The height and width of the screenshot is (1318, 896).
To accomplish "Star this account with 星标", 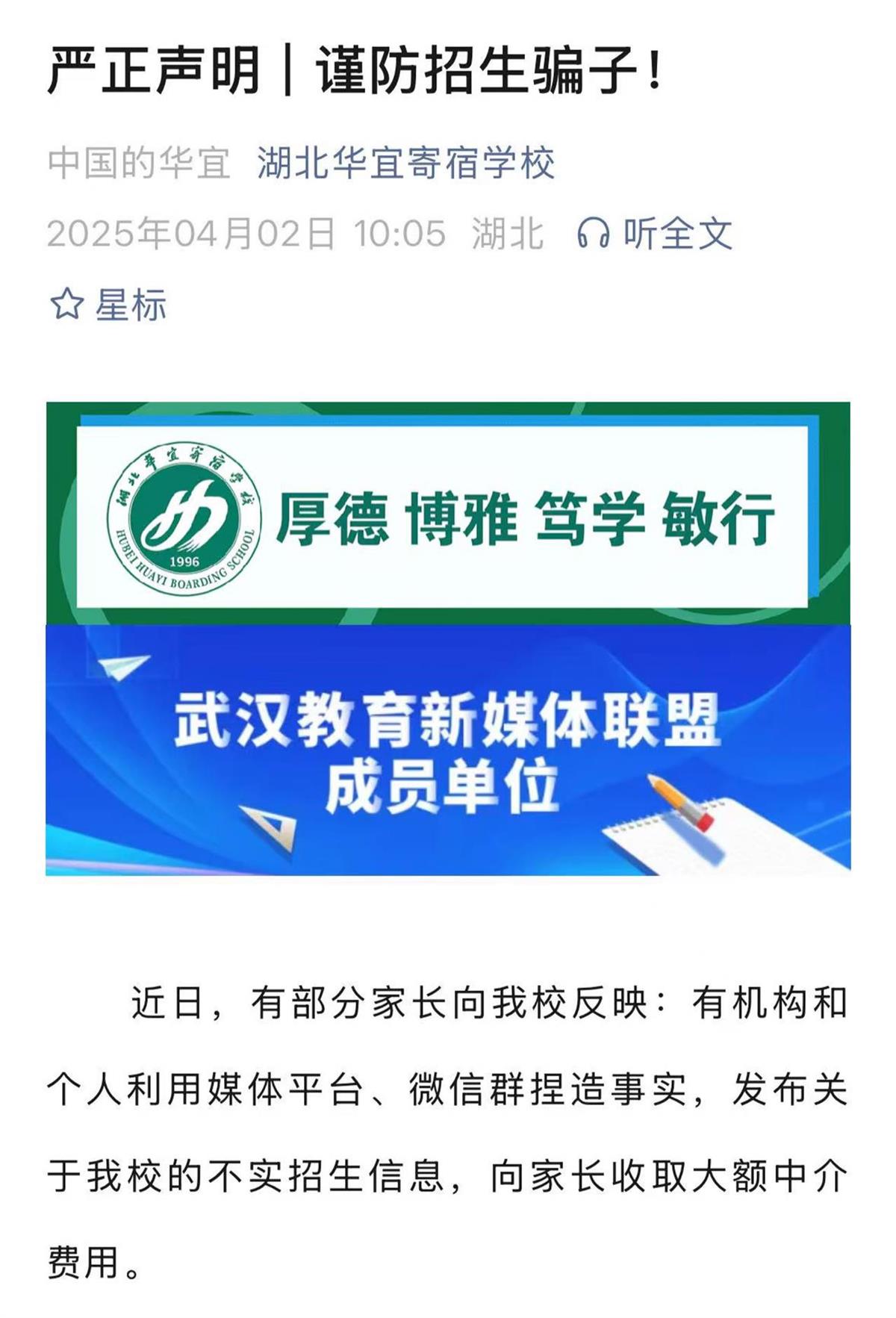I will (x=108, y=305).
